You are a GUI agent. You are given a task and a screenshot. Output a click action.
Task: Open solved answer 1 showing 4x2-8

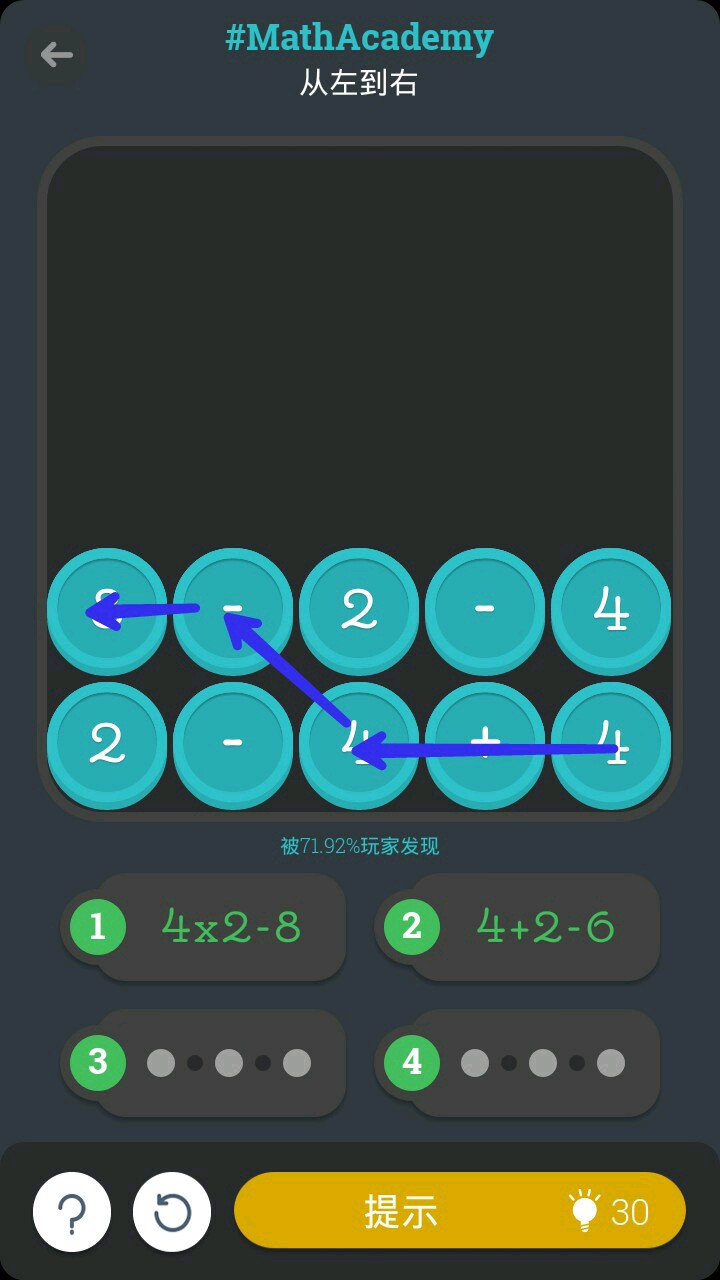coord(218,927)
